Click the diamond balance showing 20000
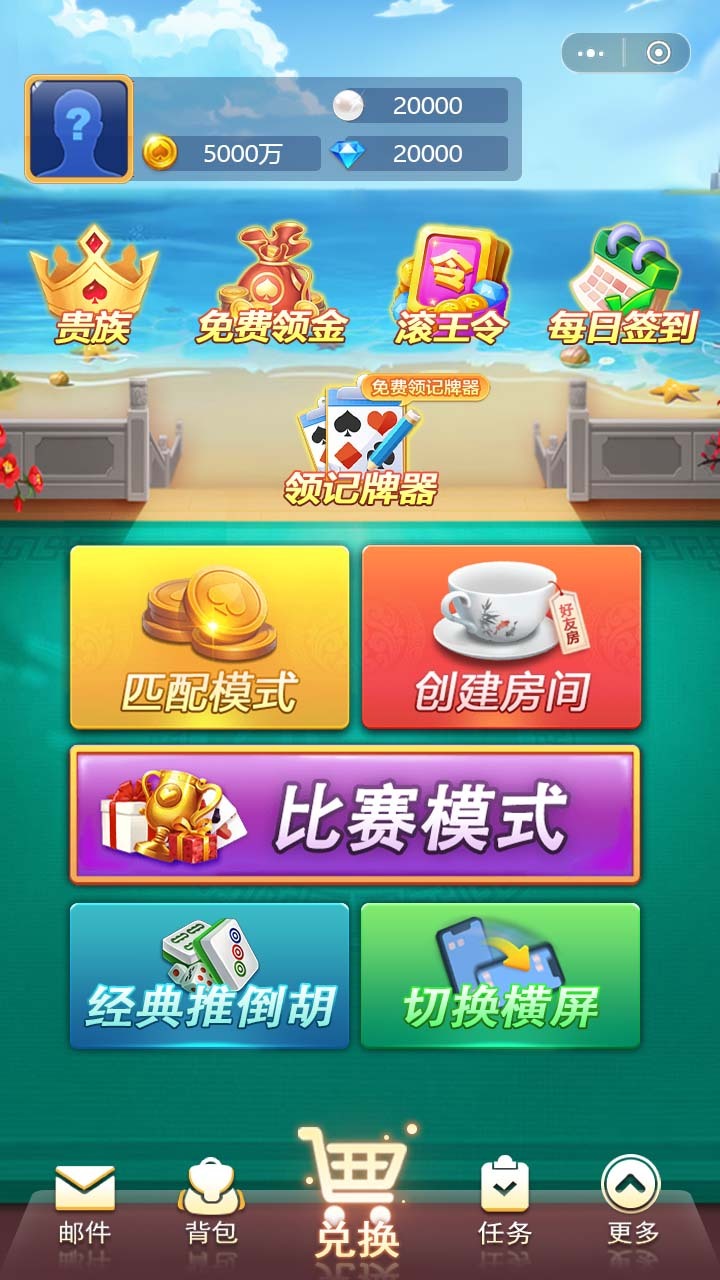The width and height of the screenshot is (720, 1280). 425,155
